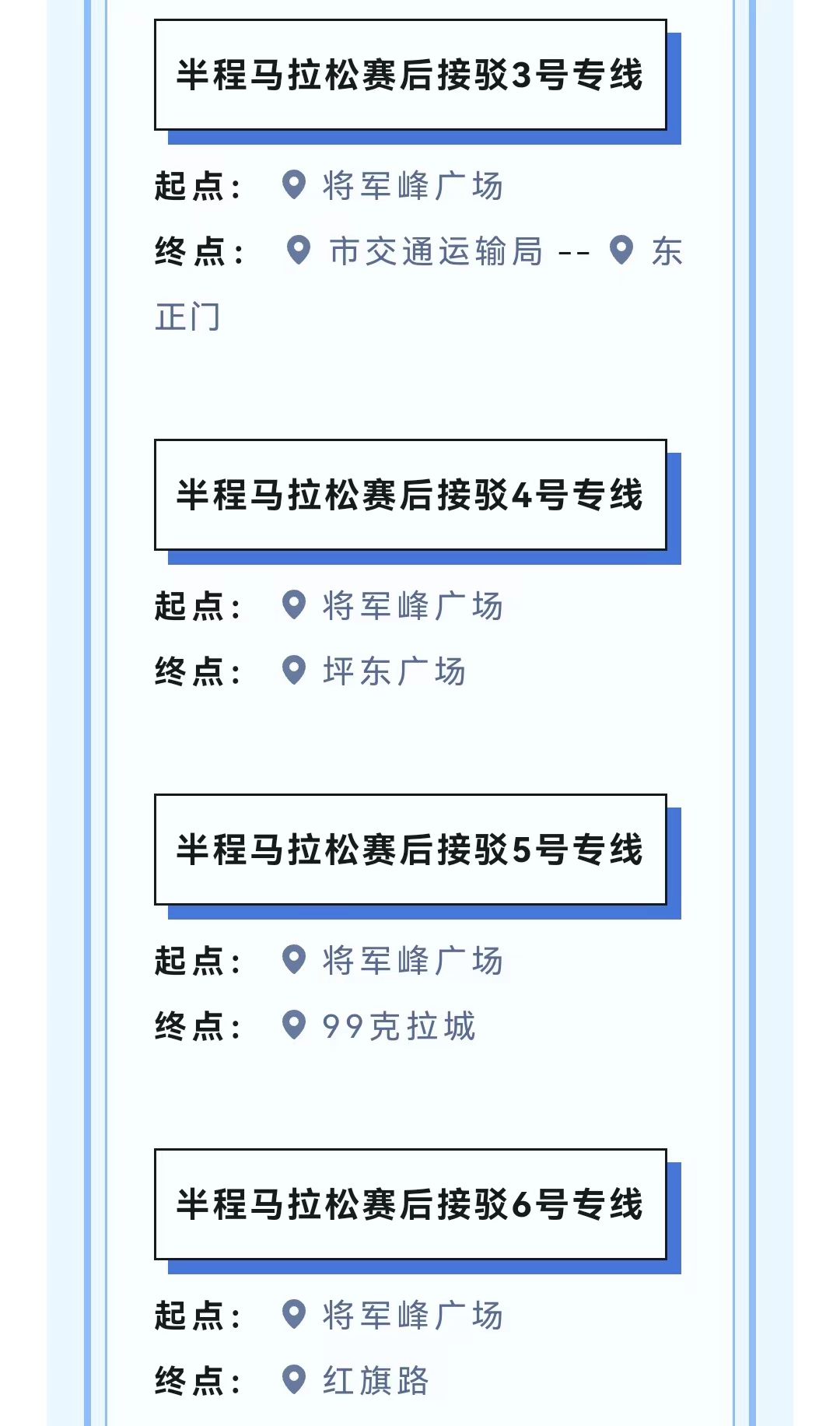This screenshot has width=840, height=1426.
Task: Open 将军峰广场 location under 4号专线
Action: click(x=392, y=606)
